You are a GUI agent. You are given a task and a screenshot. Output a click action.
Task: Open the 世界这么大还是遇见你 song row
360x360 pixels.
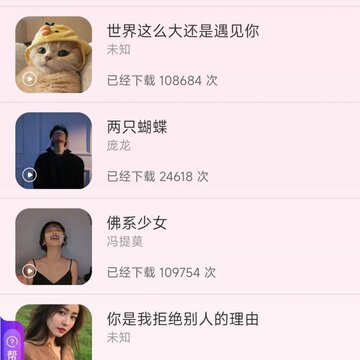click(180, 54)
